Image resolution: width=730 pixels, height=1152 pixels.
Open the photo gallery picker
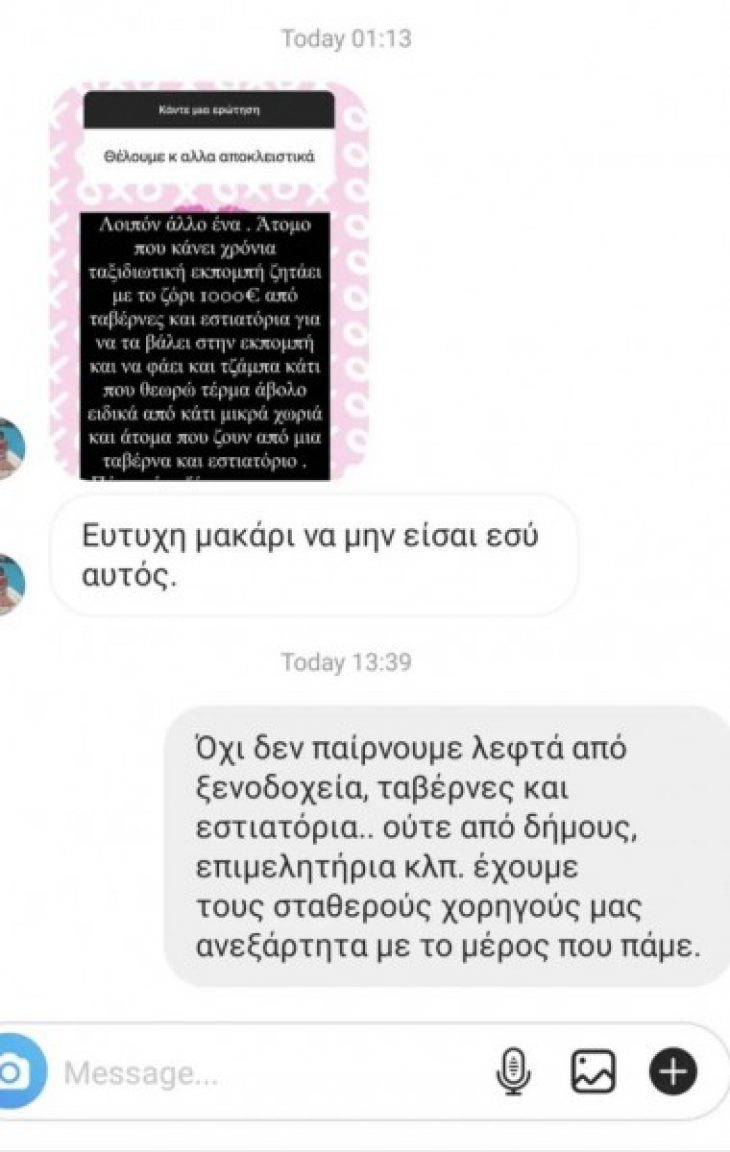tap(593, 1073)
